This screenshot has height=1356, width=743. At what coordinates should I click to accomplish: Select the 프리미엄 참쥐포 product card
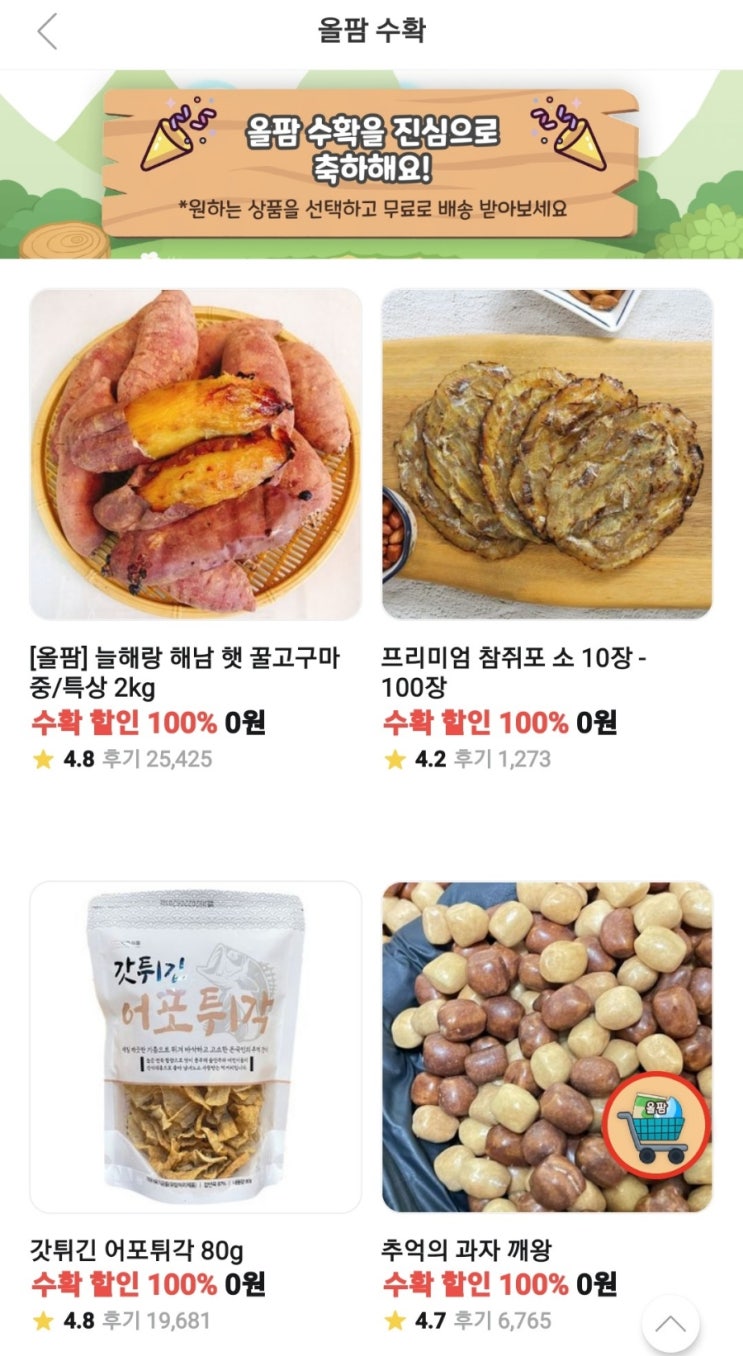point(547,455)
